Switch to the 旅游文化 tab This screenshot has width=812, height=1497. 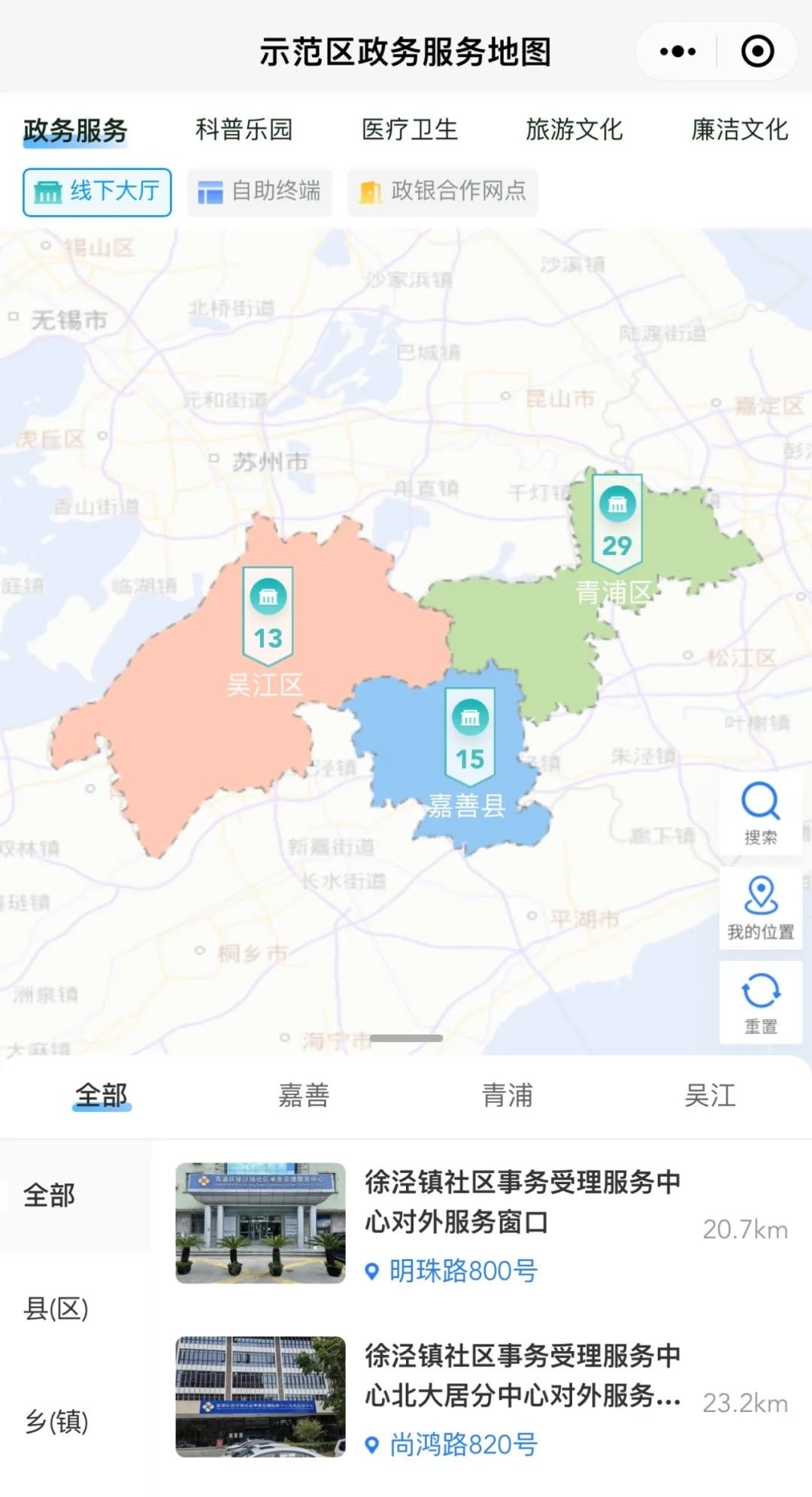click(x=574, y=130)
